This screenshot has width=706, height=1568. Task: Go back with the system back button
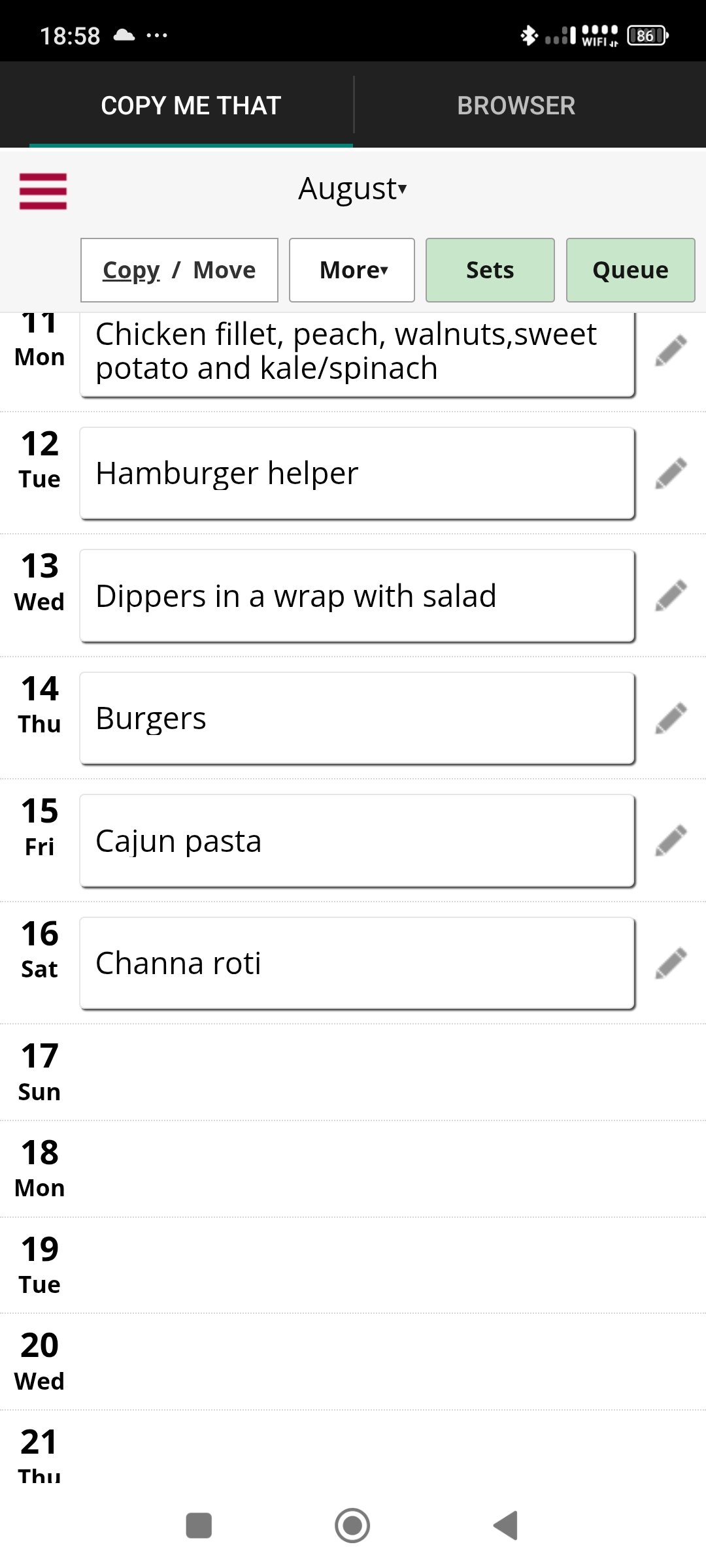(505, 1526)
